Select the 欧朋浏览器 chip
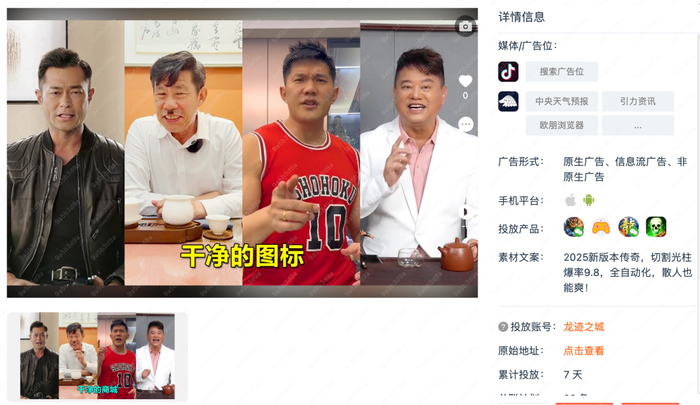Screen dimensions: 700x405 point(561,126)
